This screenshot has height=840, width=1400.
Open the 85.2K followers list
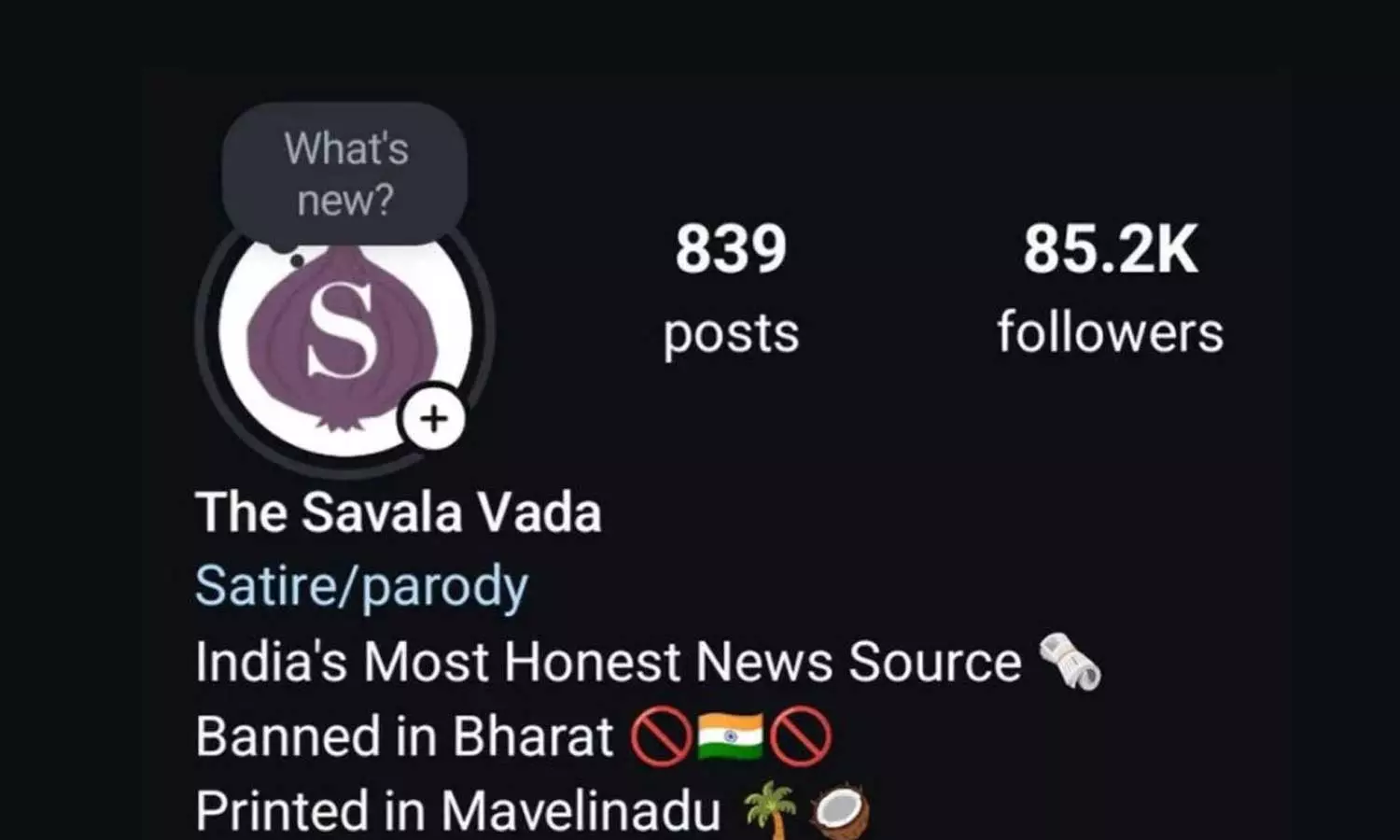pyautogui.click(x=1110, y=287)
